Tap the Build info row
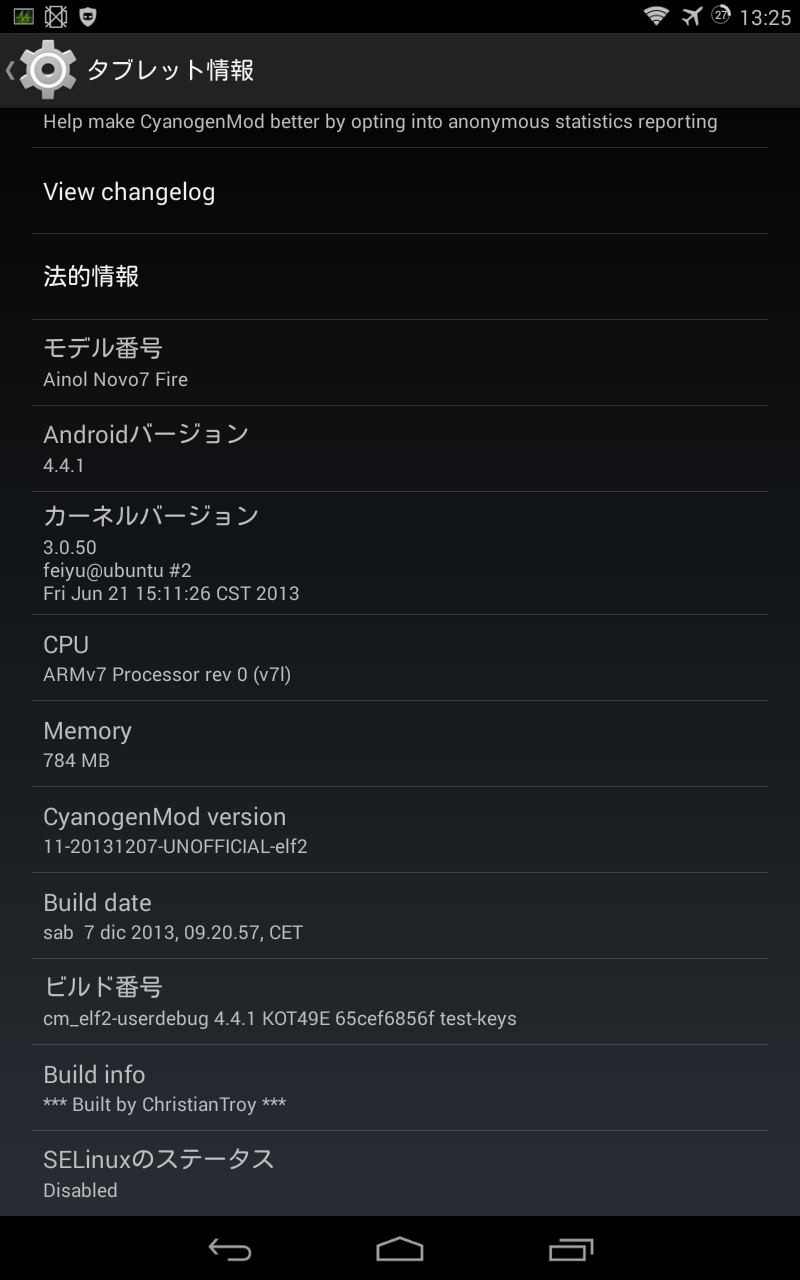Screen dimensions: 800x1280 pos(400,1088)
